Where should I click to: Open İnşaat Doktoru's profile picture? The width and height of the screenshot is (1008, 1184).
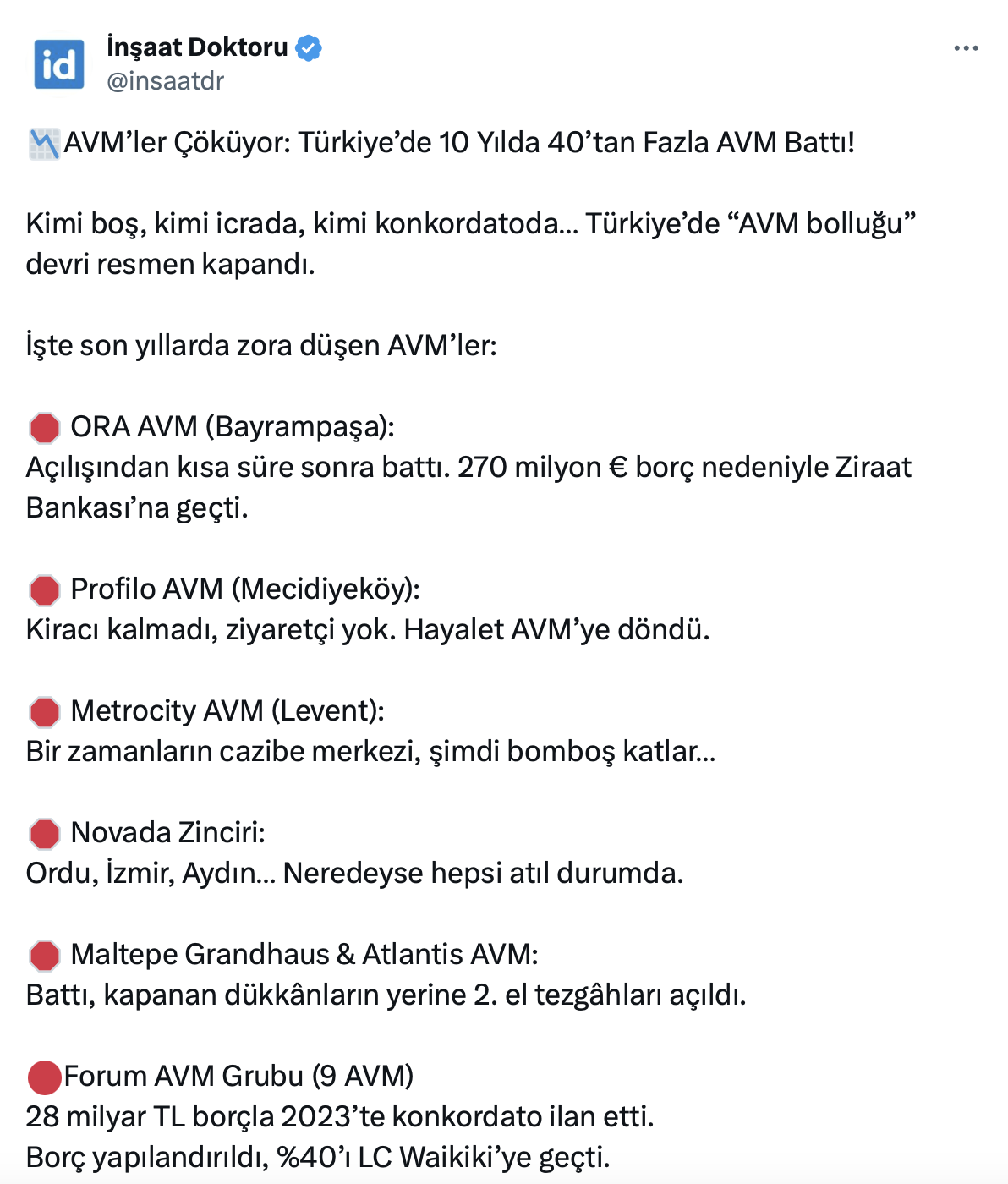click(58, 64)
